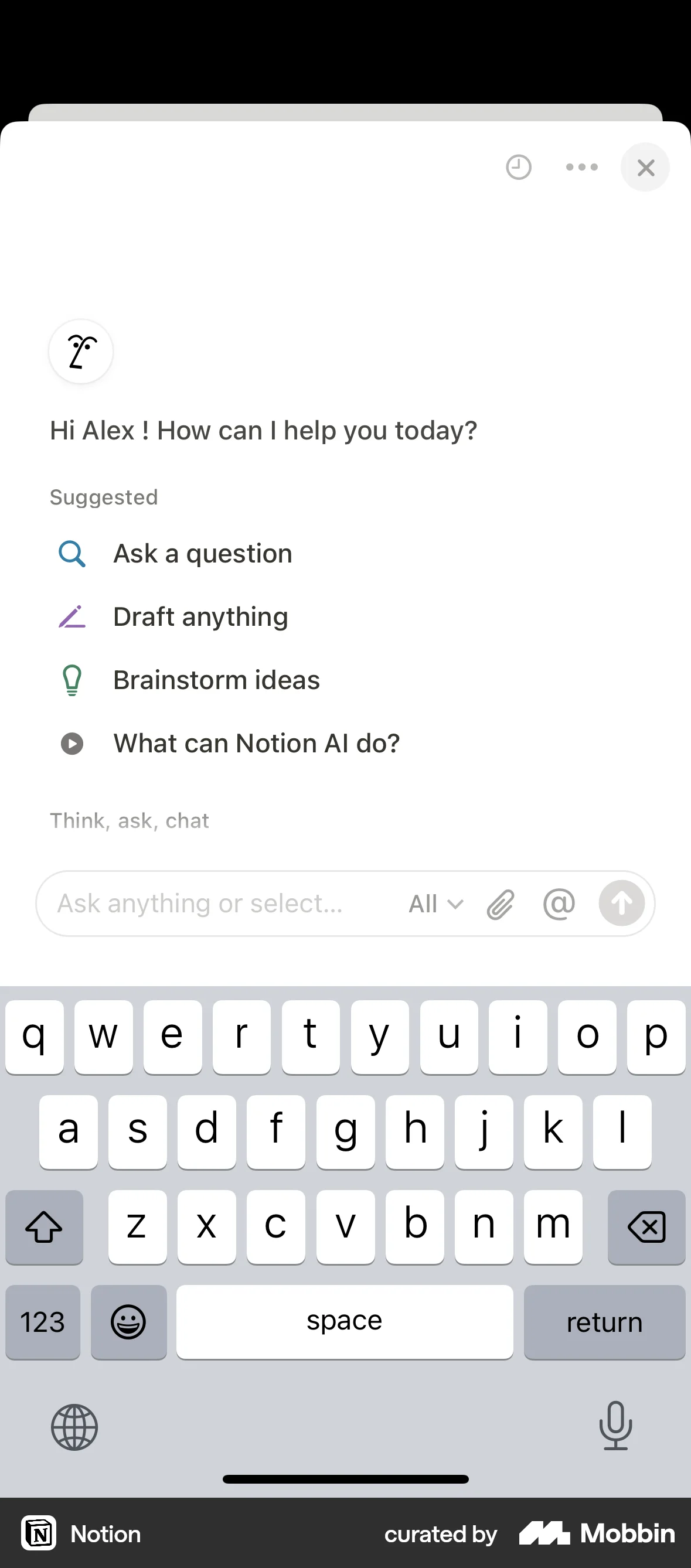This screenshot has height=1568, width=691.
Task: Tap the Notion AI face avatar
Action: point(81,351)
